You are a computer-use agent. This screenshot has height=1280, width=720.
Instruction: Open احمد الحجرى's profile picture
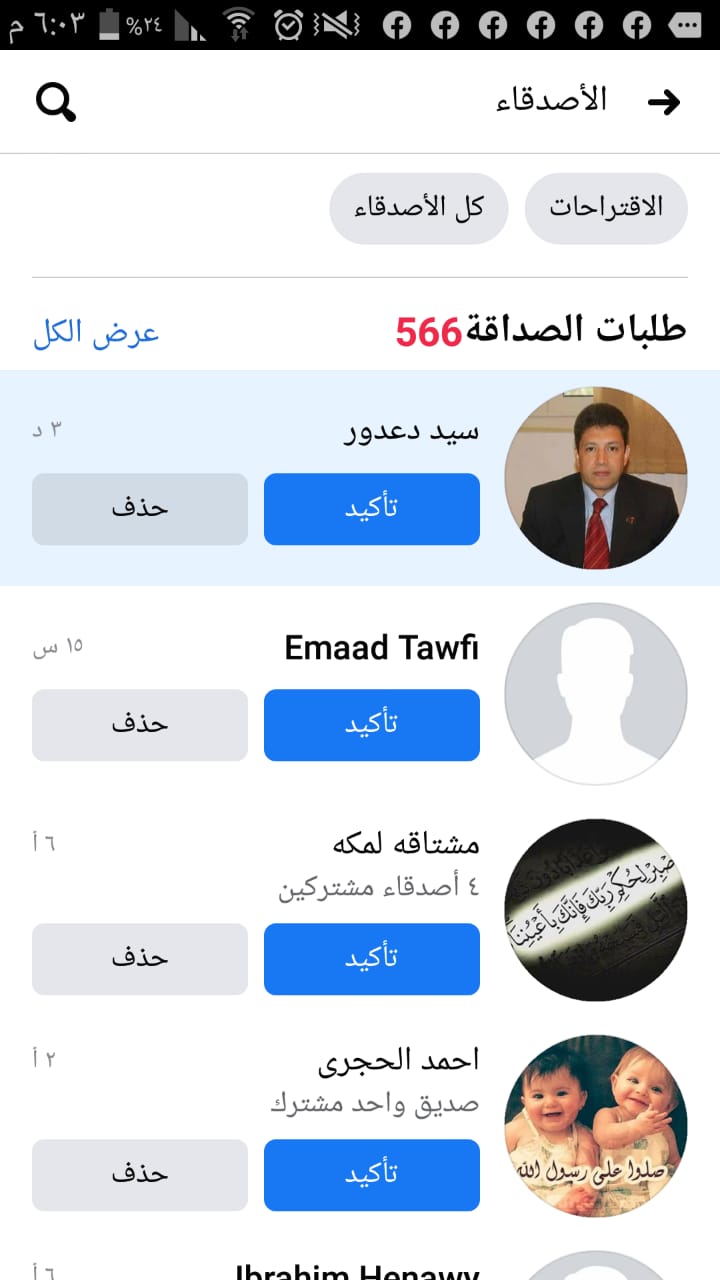pyautogui.click(x=596, y=1126)
